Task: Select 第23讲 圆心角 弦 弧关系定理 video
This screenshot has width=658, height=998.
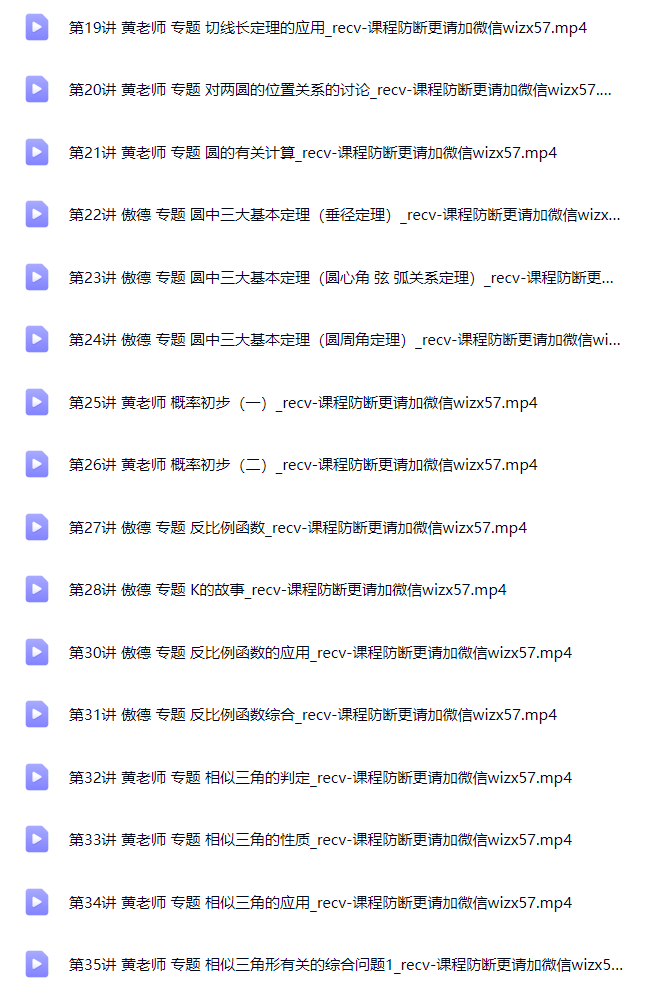Action: click(x=341, y=278)
